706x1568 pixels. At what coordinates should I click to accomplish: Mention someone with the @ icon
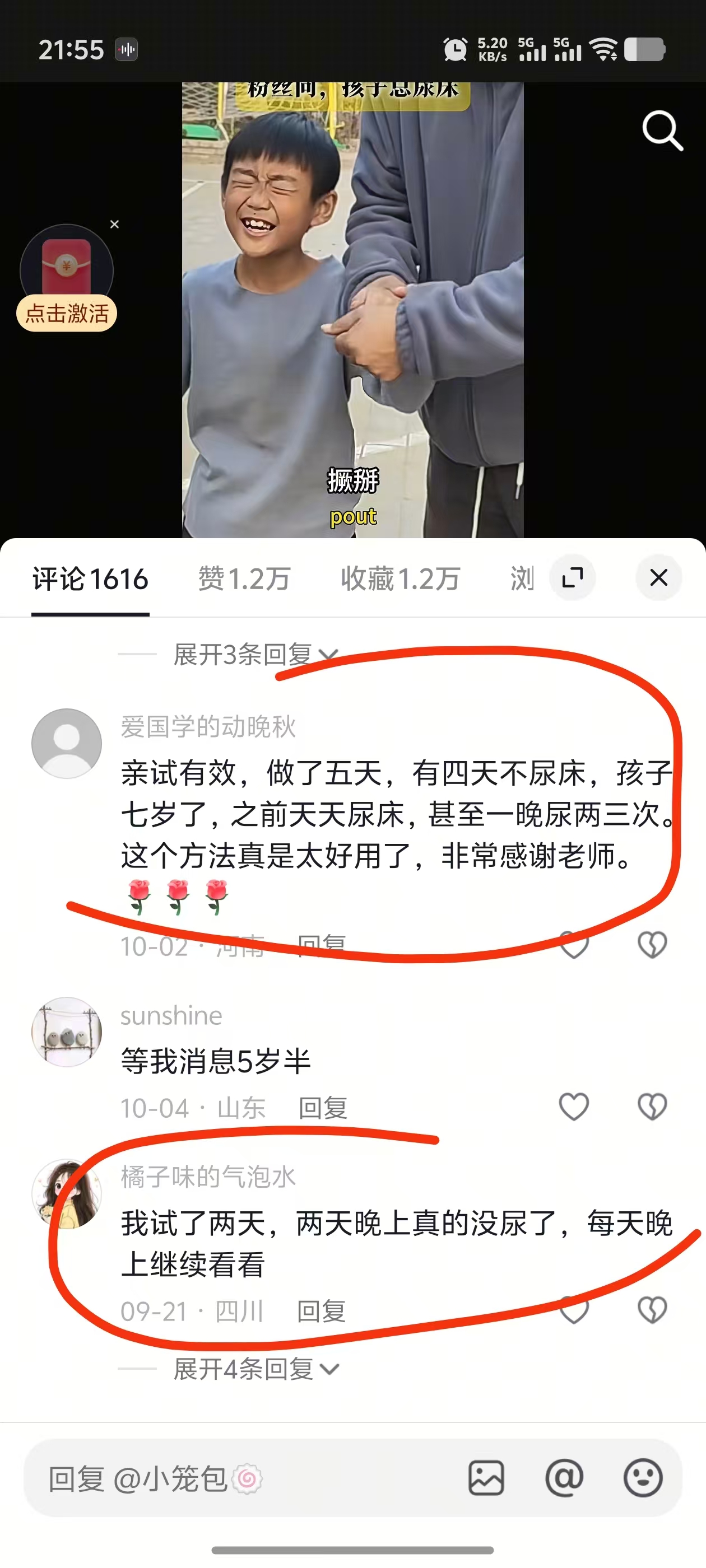tap(564, 1478)
